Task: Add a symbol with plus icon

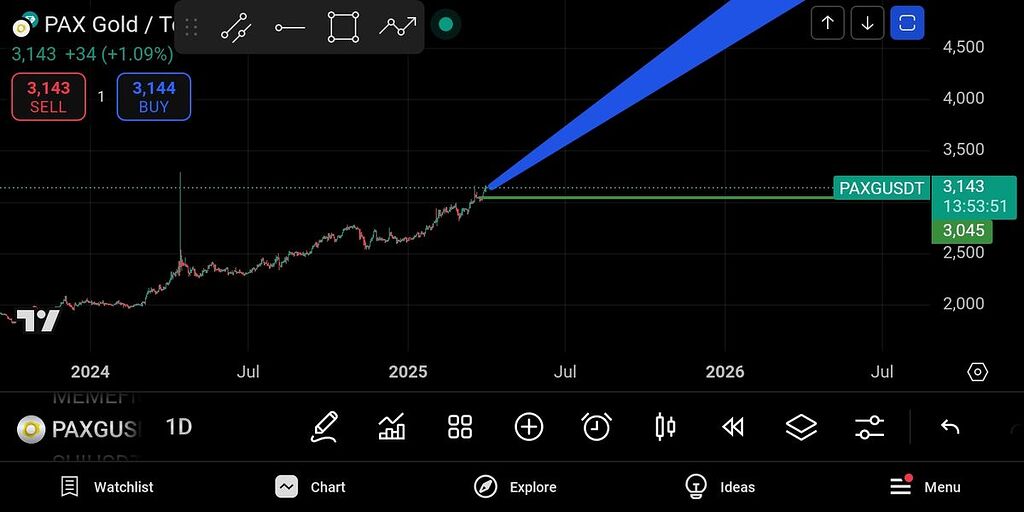Action: click(x=529, y=428)
